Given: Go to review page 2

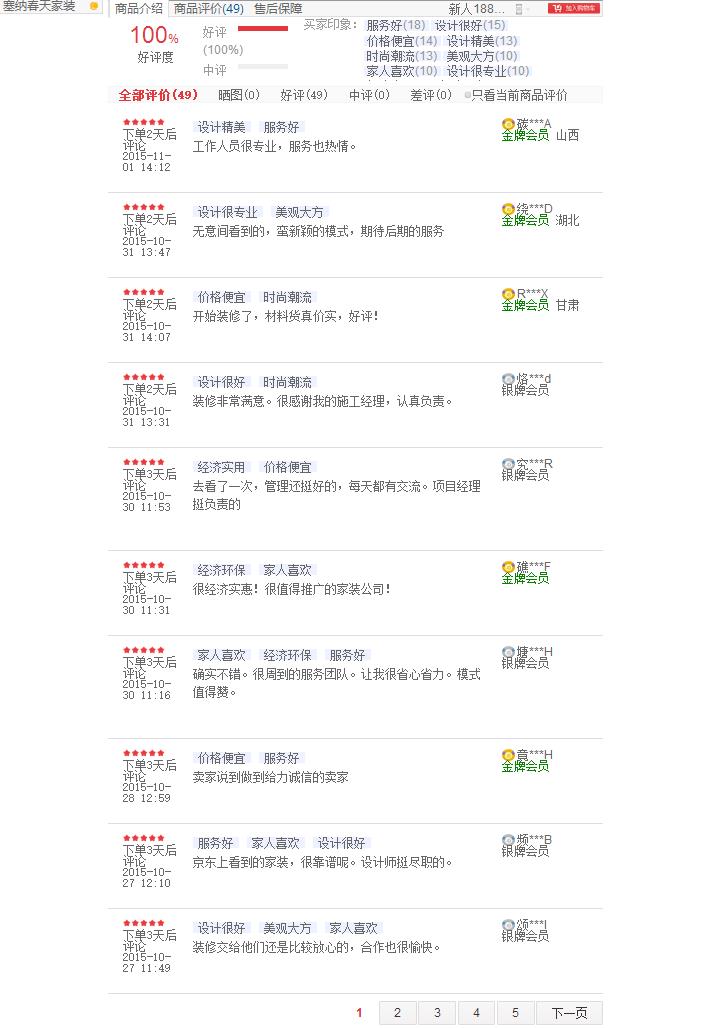Looking at the screenshot, I should coord(397,1013).
